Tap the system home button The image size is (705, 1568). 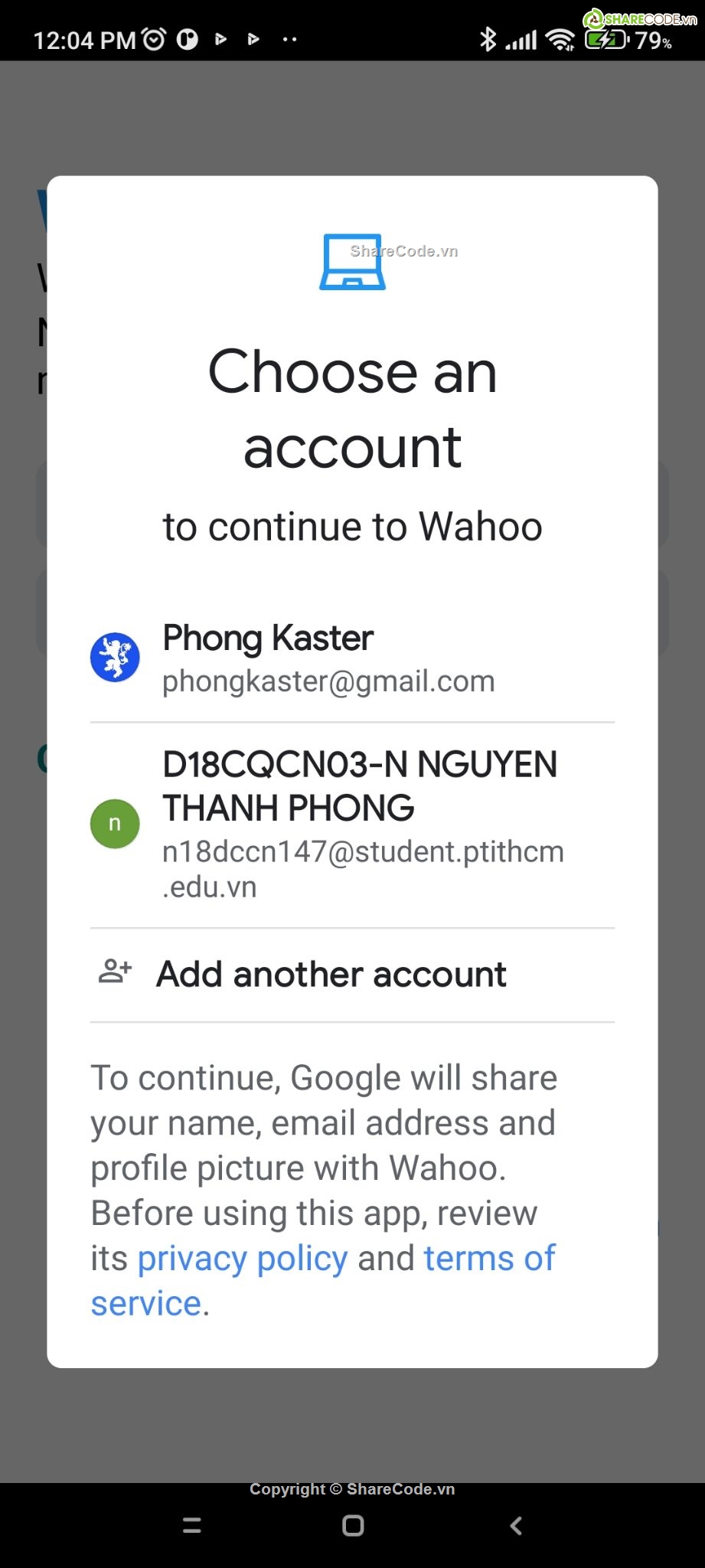pyautogui.click(x=353, y=1526)
